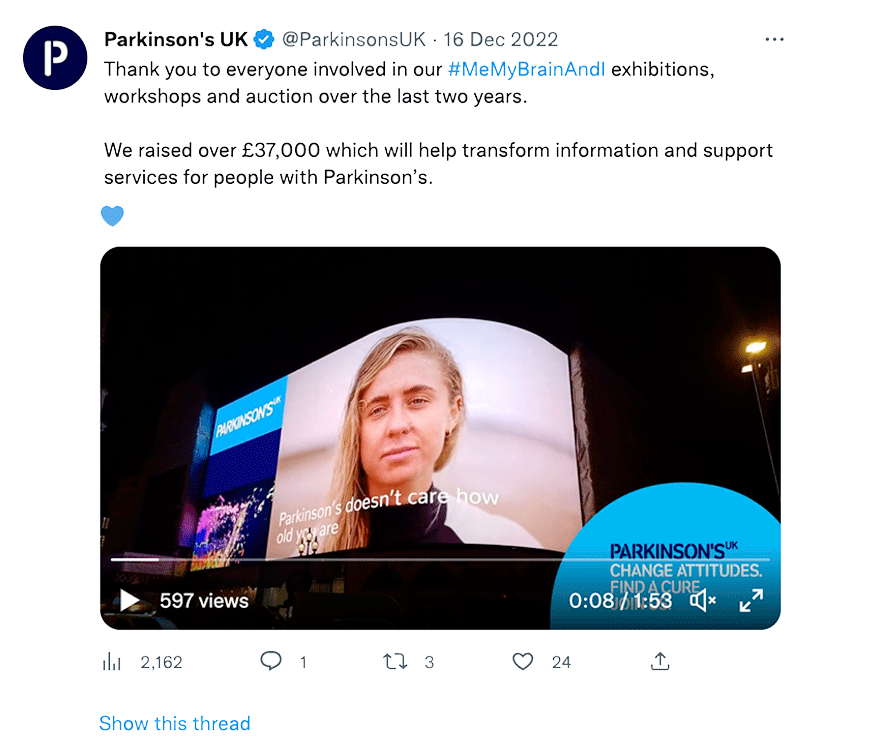
Task: Open the #MeMyBrainAndI hashtag link
Action: pos(527,69)
